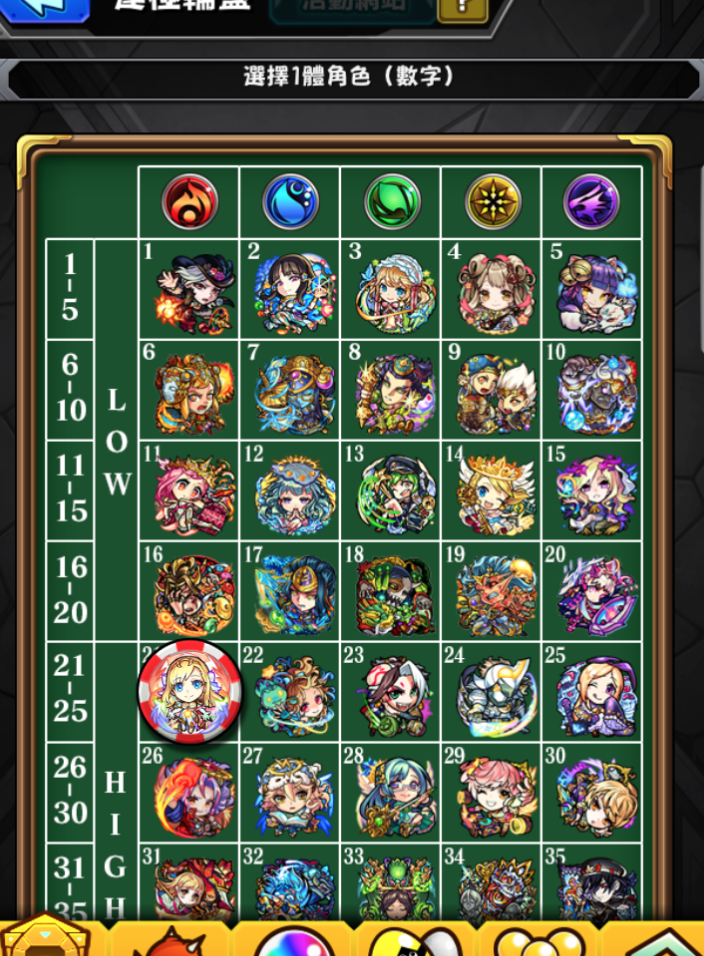
Task: Select character number 12
Action: [x=290, y=490]
